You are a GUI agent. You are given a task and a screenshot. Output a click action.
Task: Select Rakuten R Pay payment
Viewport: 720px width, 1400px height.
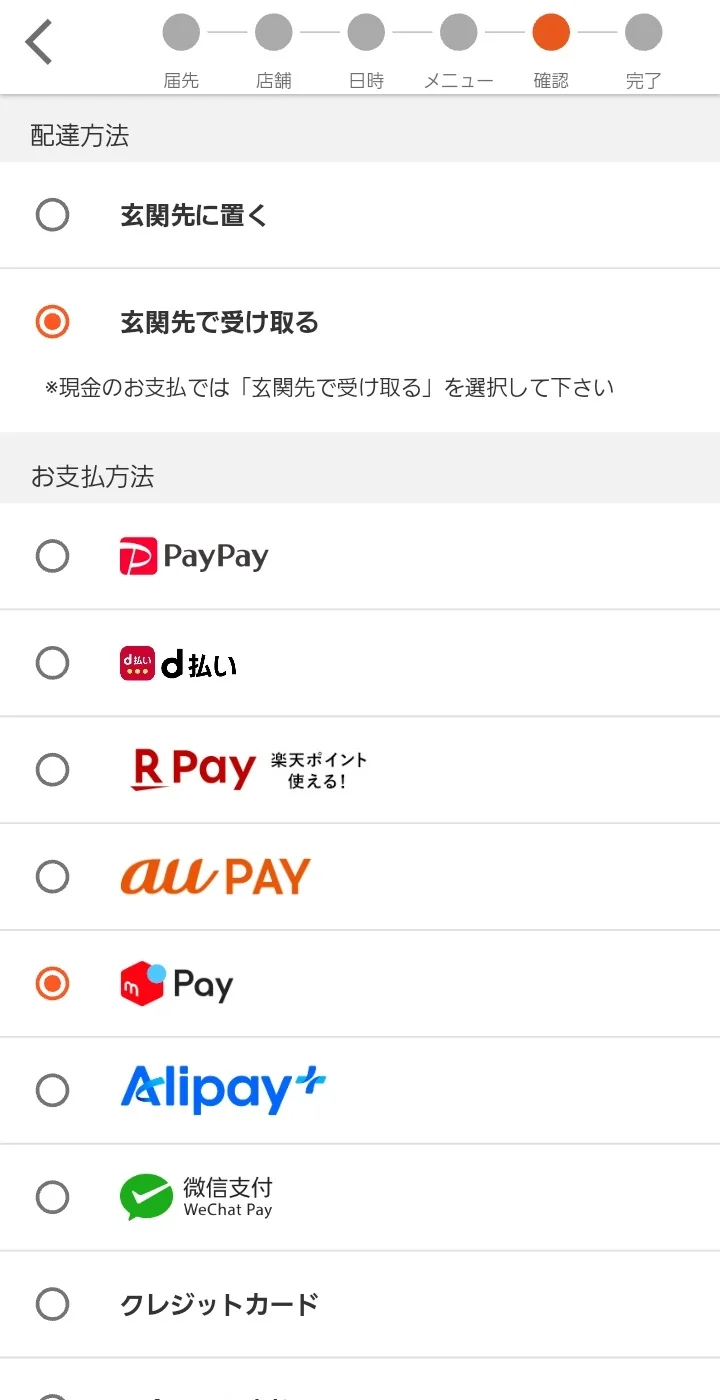[x=360, y=770]
